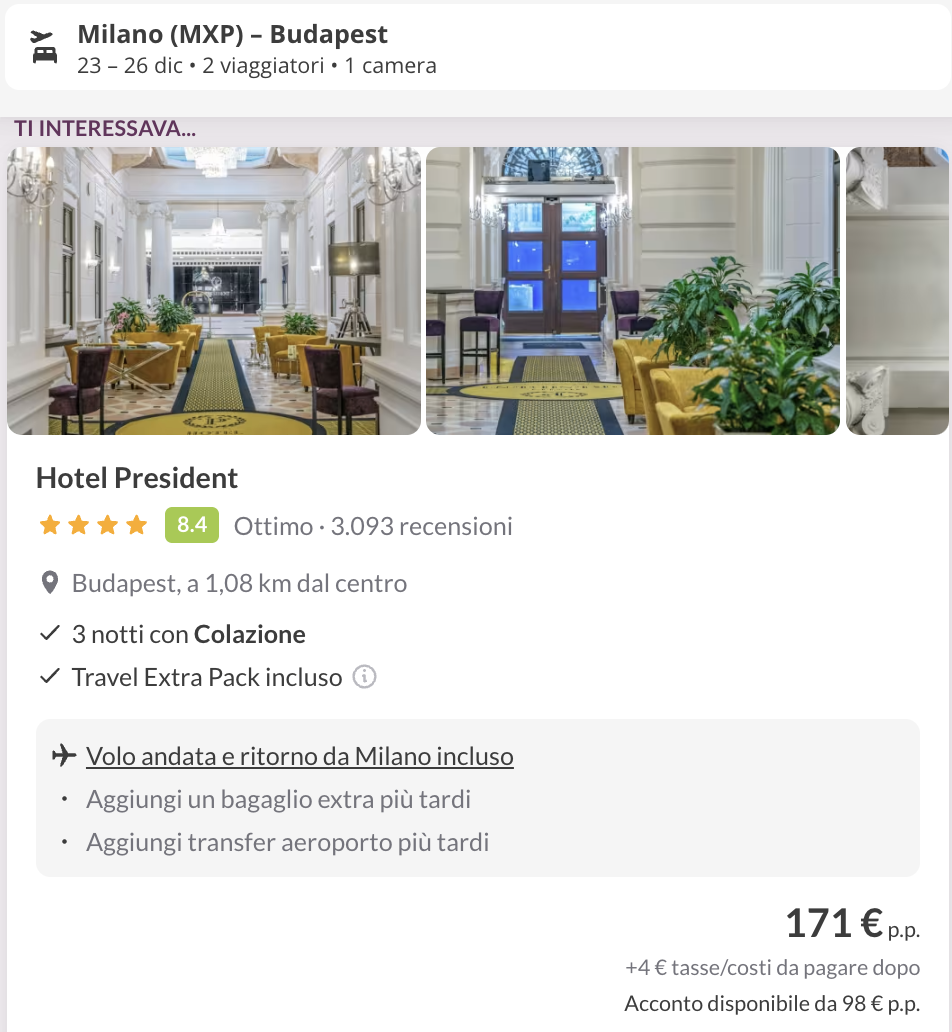Click the green 8.4 rating badge

tap(190, 523)
